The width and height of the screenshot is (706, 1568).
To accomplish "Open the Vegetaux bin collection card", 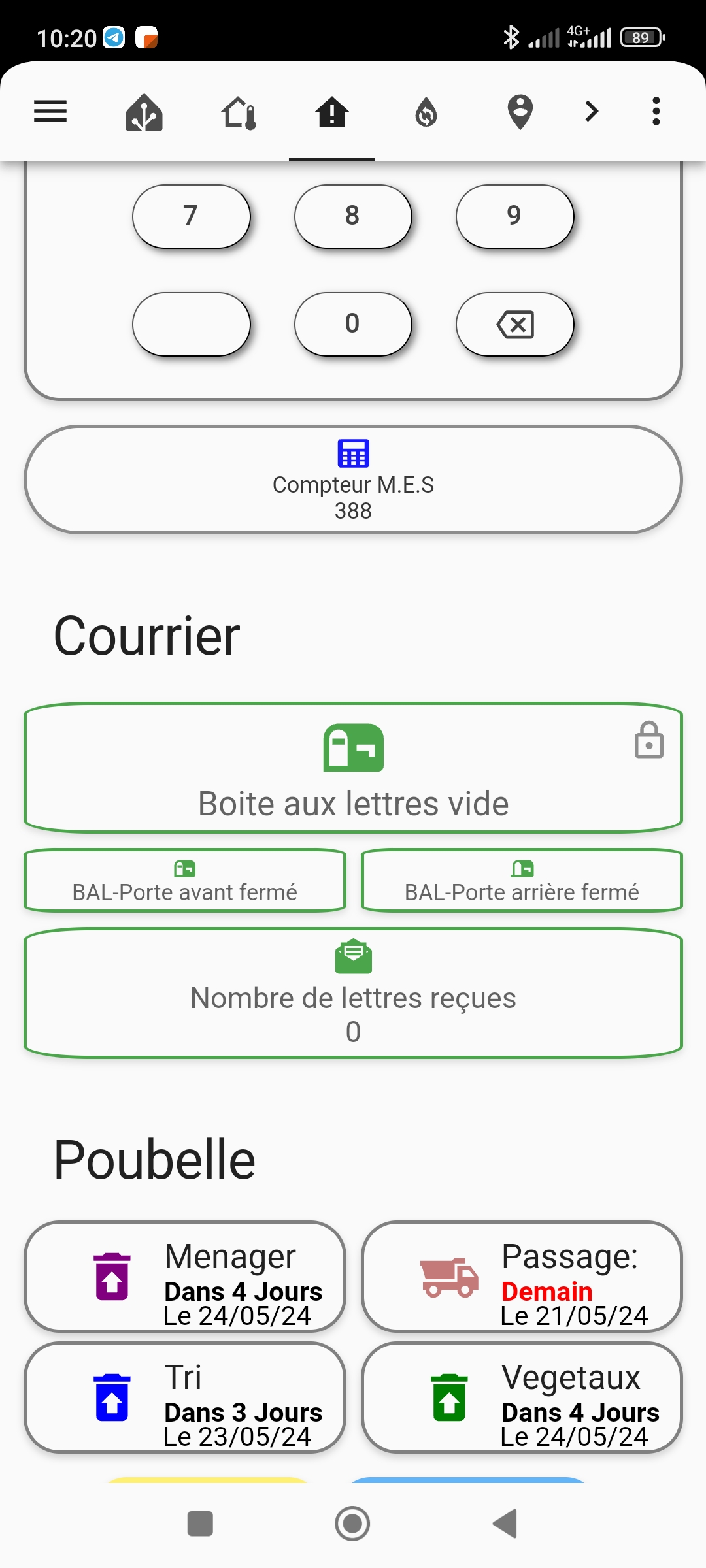I will coord(522,1397).
